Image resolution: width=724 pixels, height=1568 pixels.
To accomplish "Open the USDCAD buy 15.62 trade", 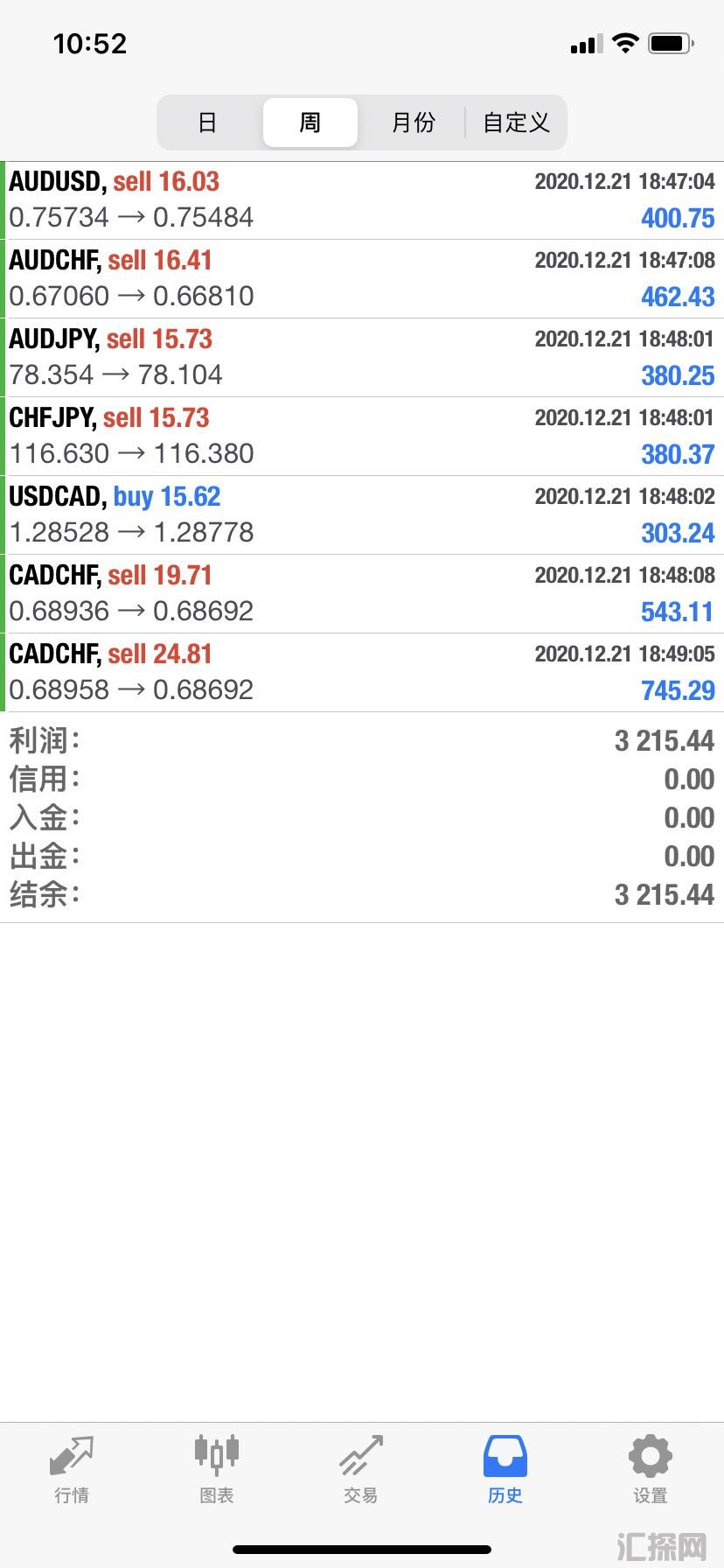I will click(362, 515).
